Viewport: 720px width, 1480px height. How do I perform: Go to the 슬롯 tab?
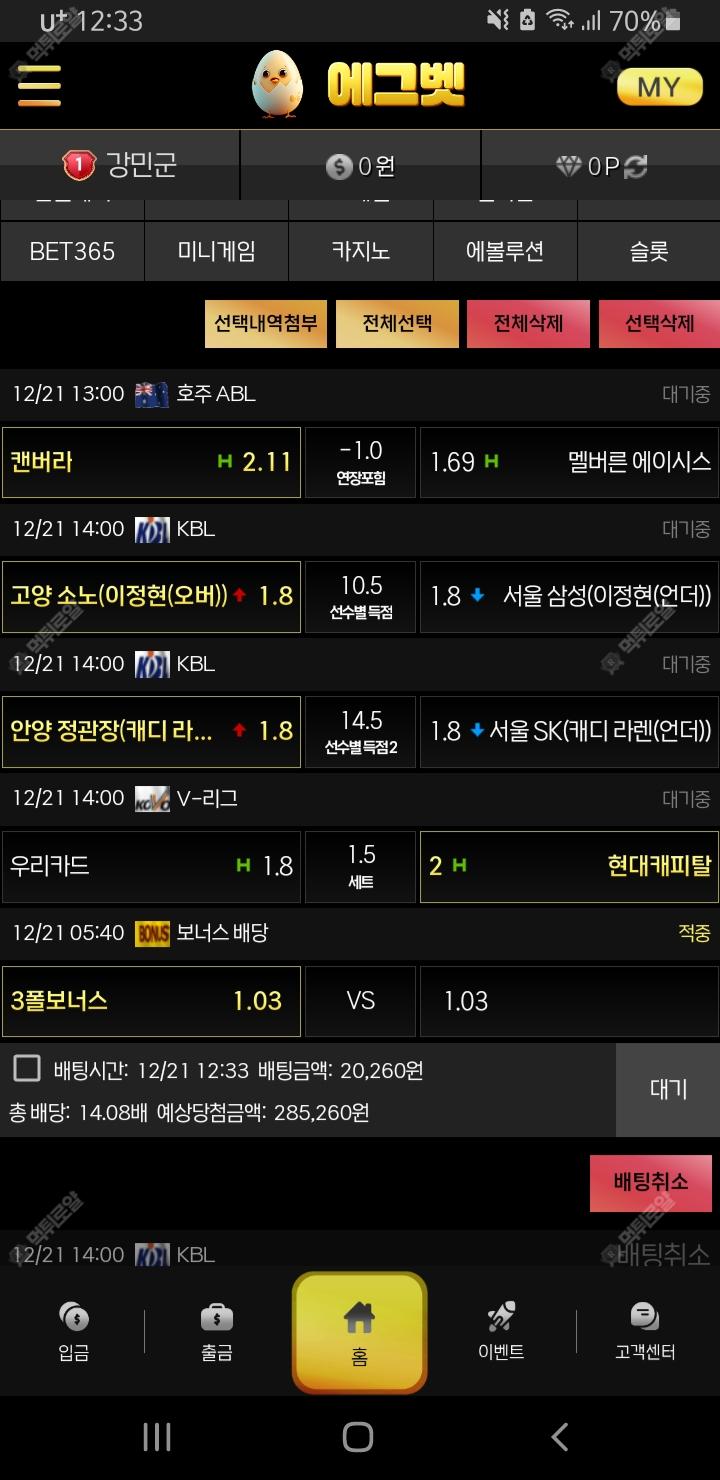click(649, 251)
